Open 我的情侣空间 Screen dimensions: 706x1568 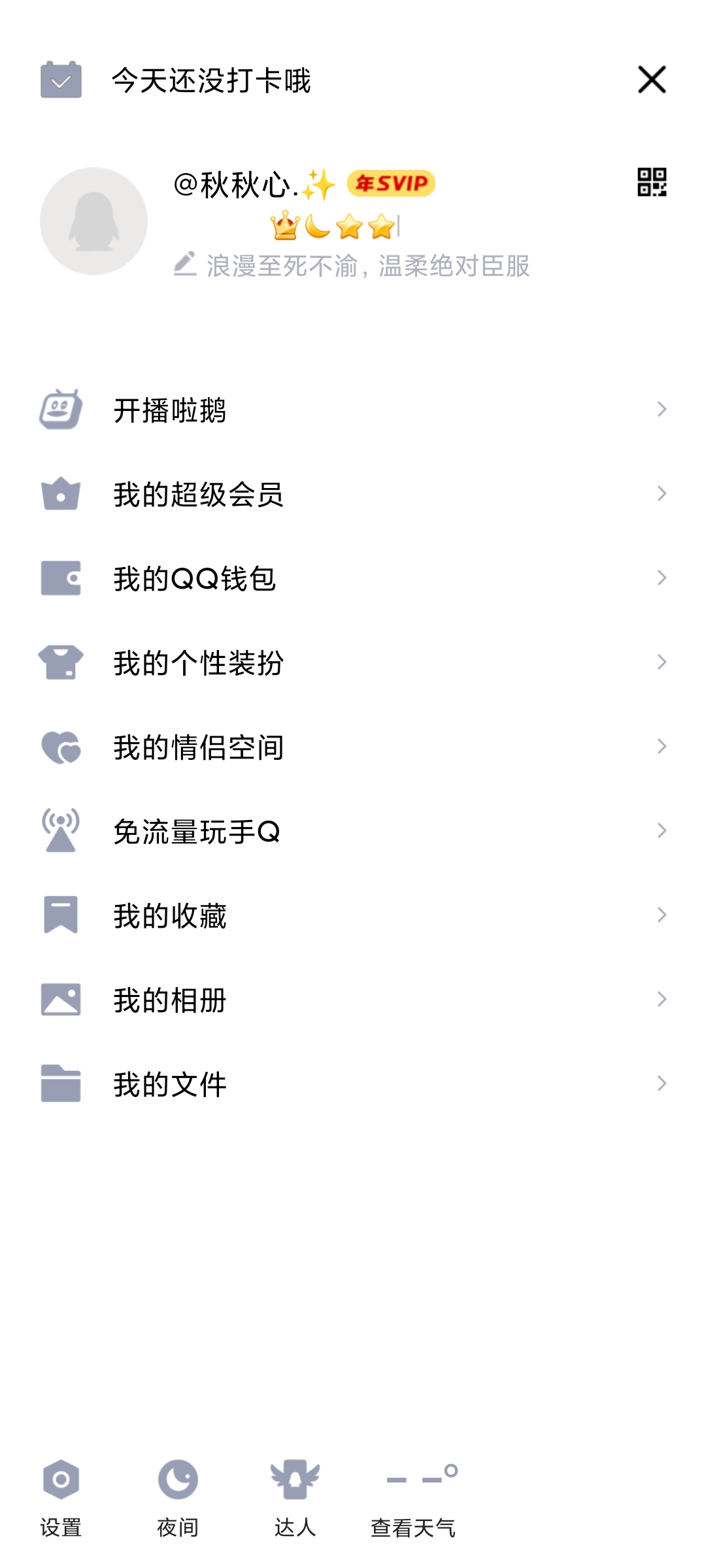[x=353, y=747]
